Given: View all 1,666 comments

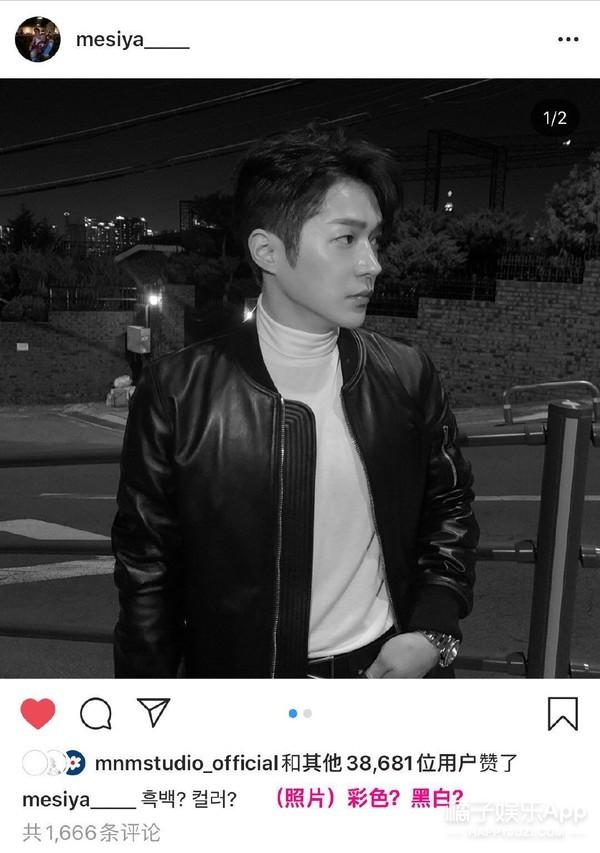Looking at the screenshot, I should coord(90,832).
